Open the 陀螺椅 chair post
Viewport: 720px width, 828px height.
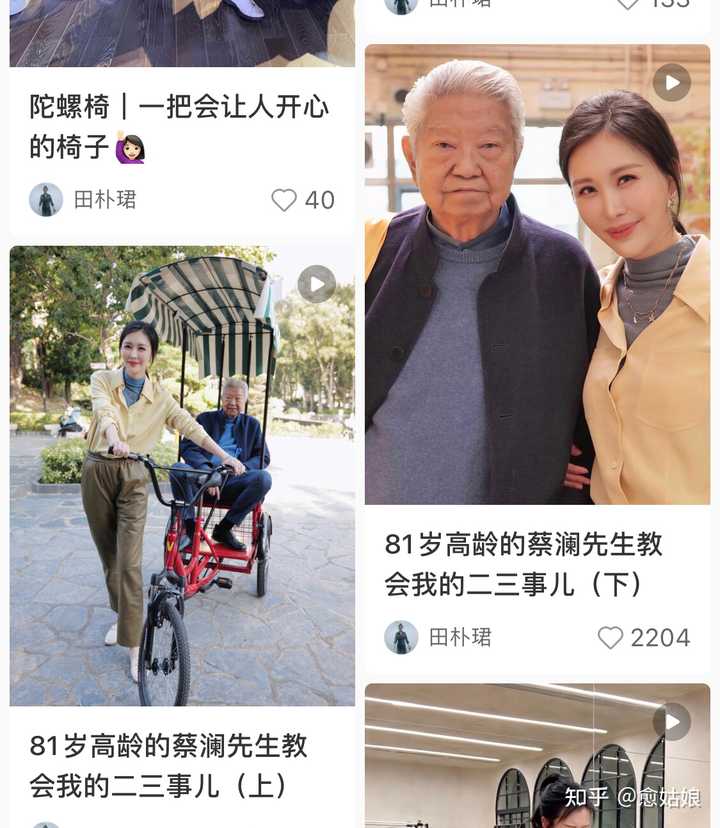[180, 126]
